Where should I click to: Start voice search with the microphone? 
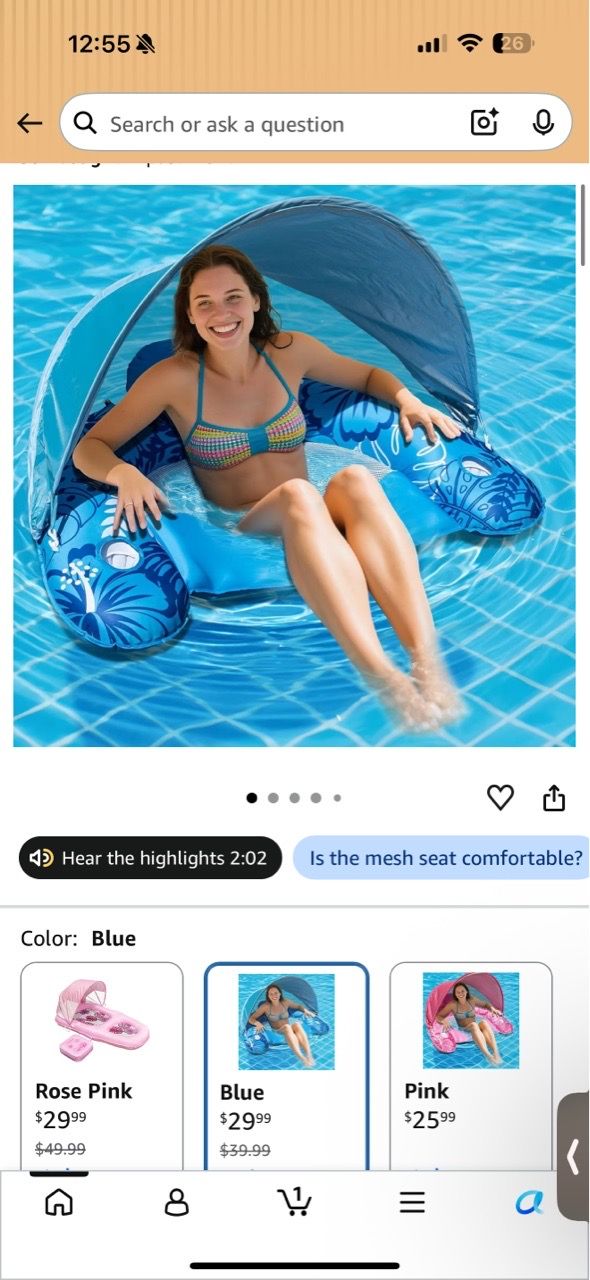(x=543, y=123)
